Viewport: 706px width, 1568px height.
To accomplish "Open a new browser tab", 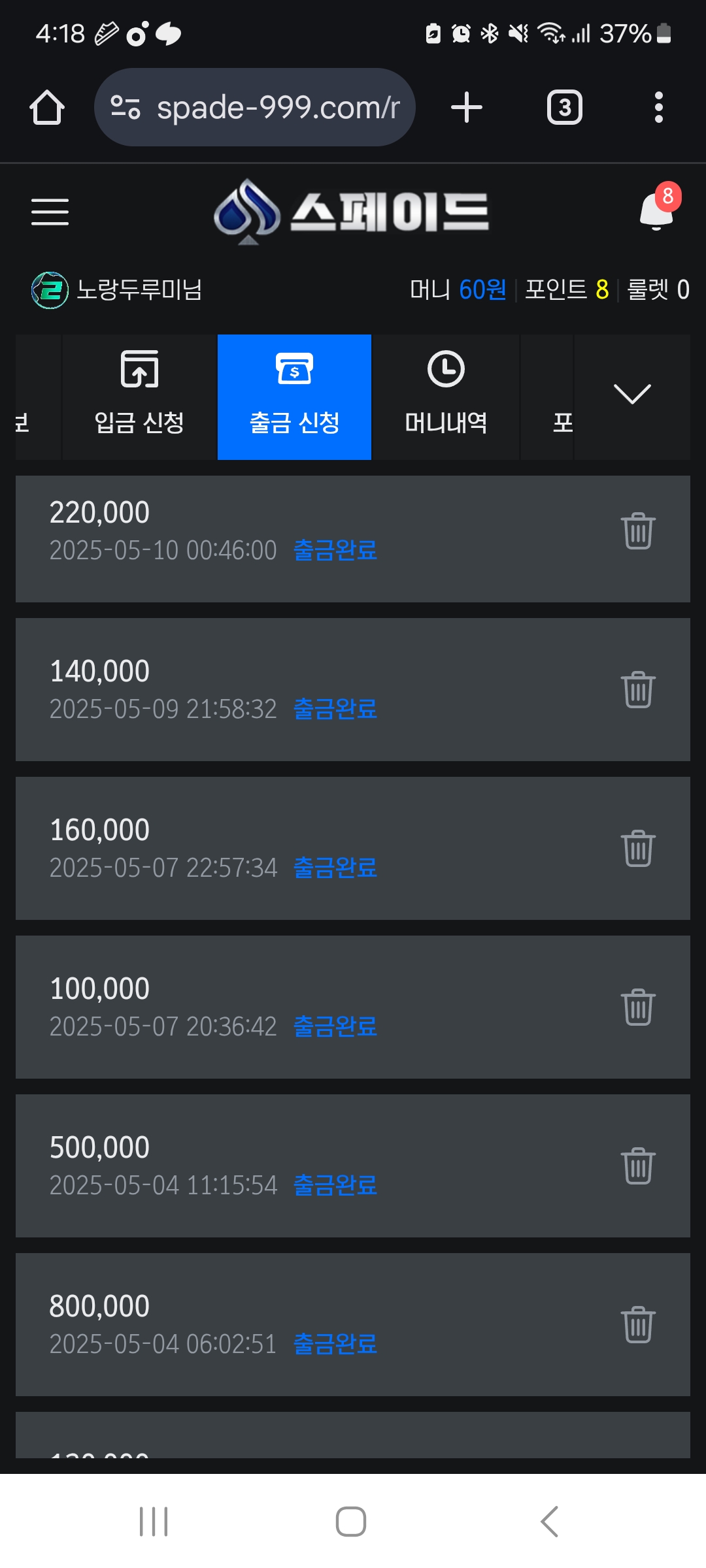I will (x=467, y=107).
